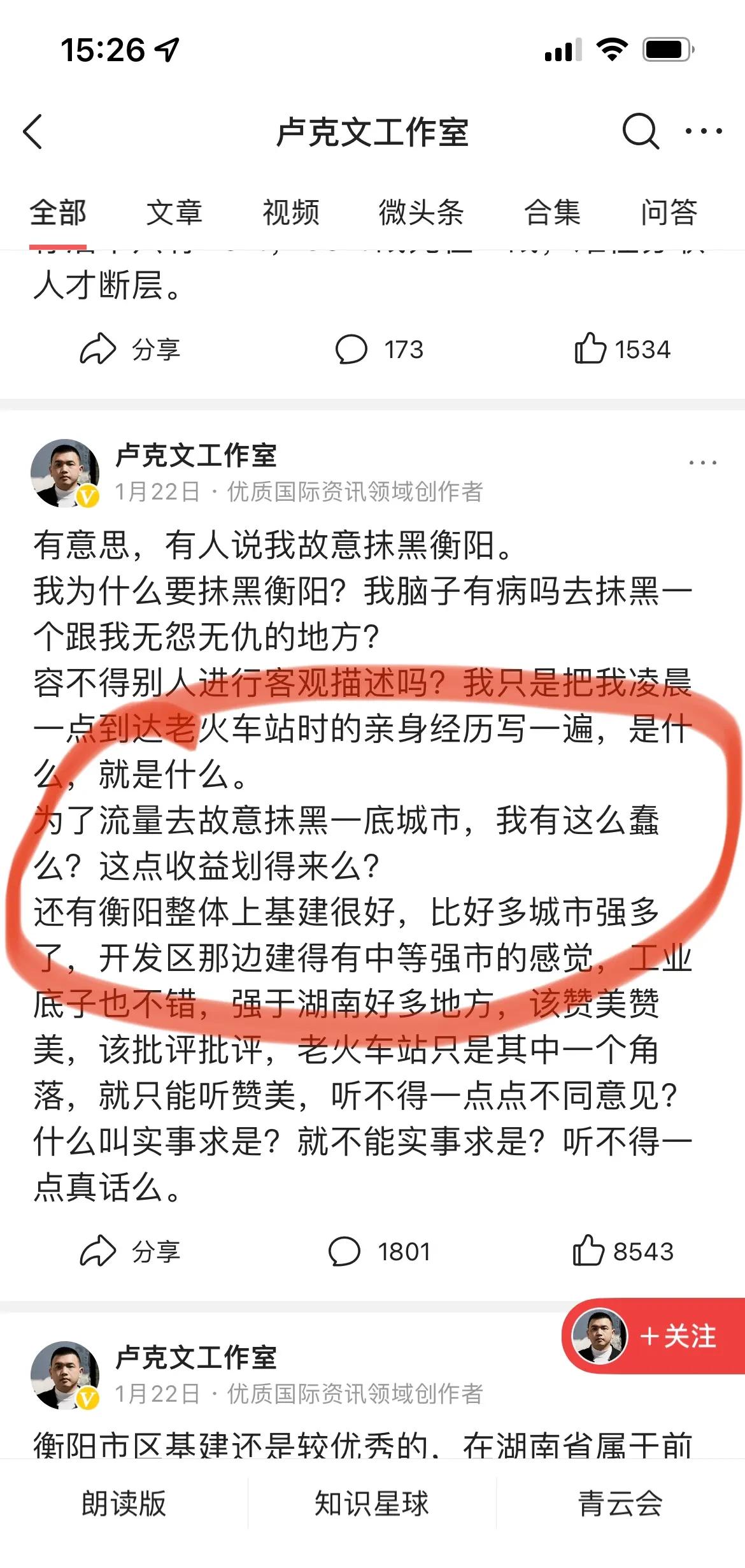Open 青云会 in the bottom bar
745x1568 pixels.
620,1504
